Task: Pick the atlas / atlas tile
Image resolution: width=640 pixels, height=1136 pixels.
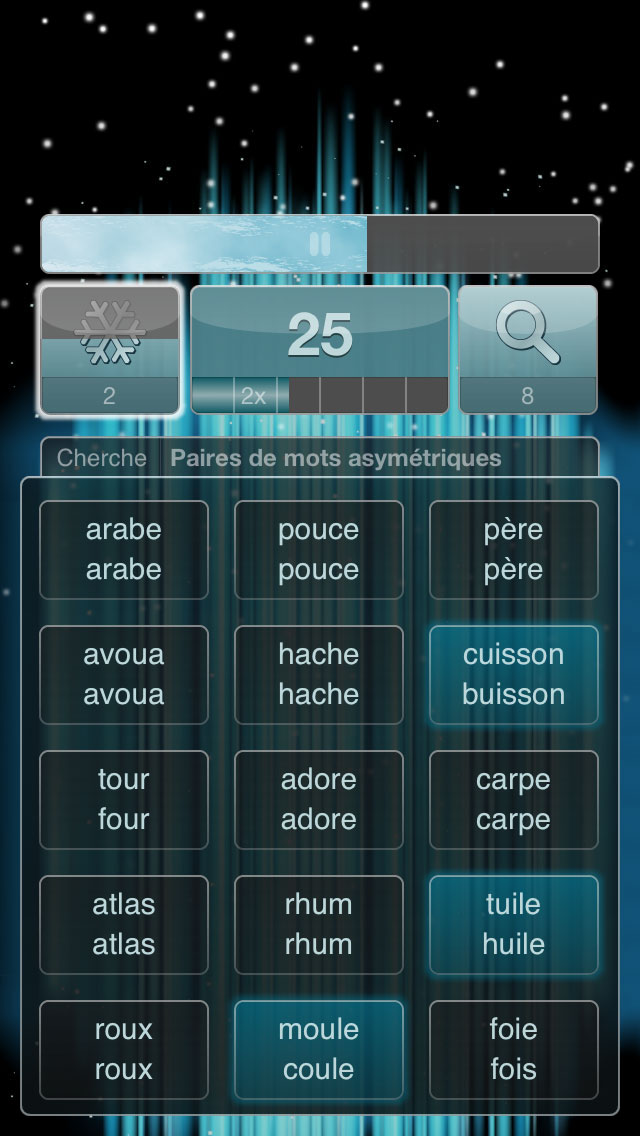Action: click(x=124, y=924)
